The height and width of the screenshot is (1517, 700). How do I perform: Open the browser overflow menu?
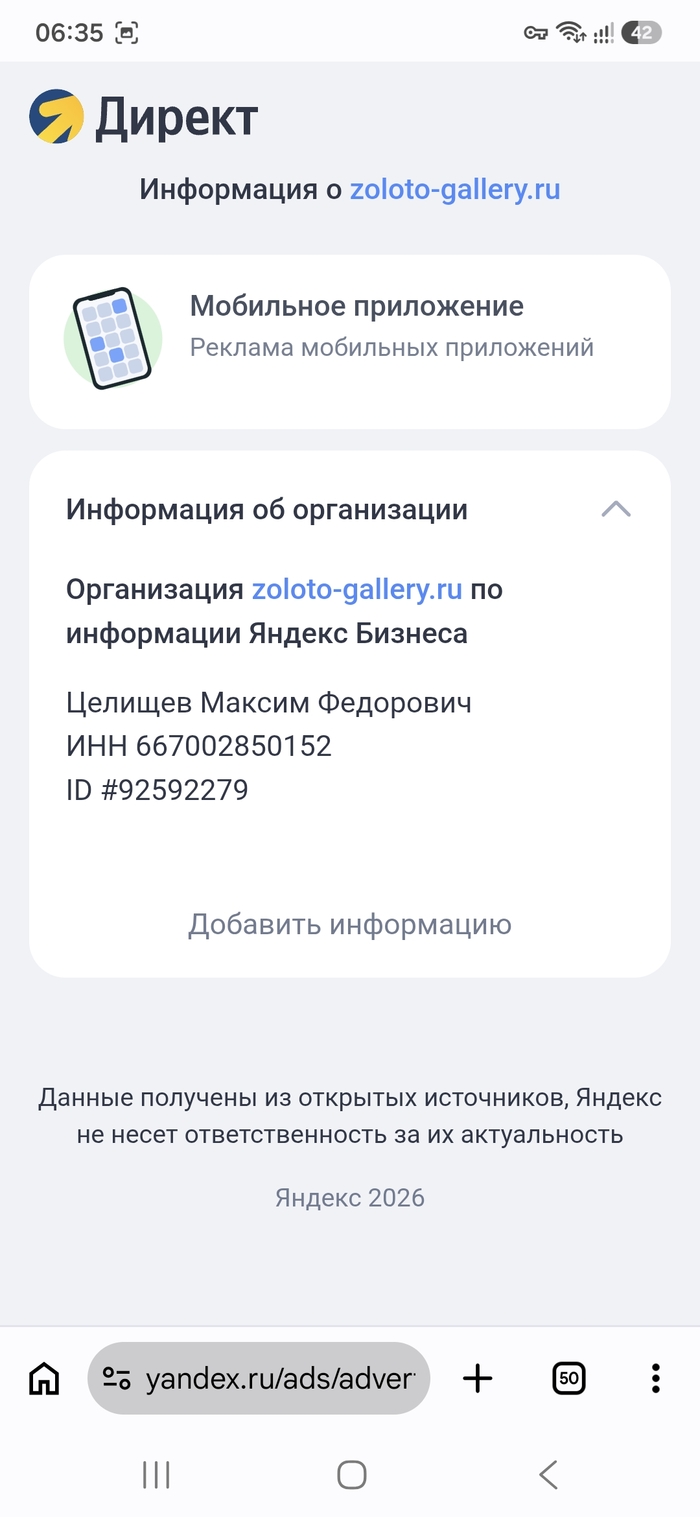(655, 1379)
